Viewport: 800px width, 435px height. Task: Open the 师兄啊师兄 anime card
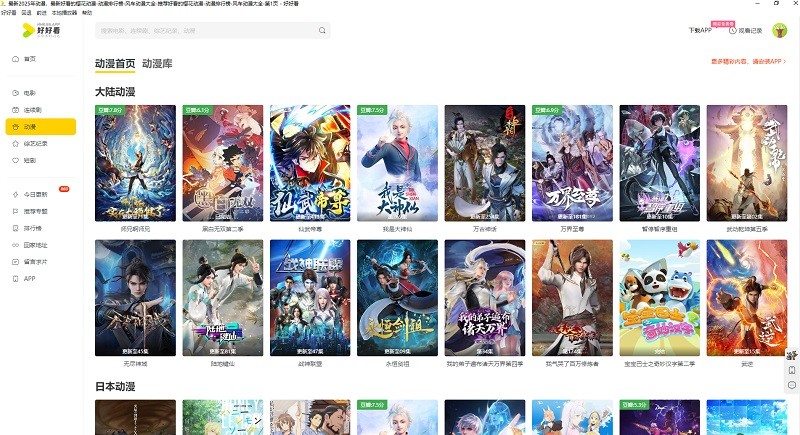point(135,163)
